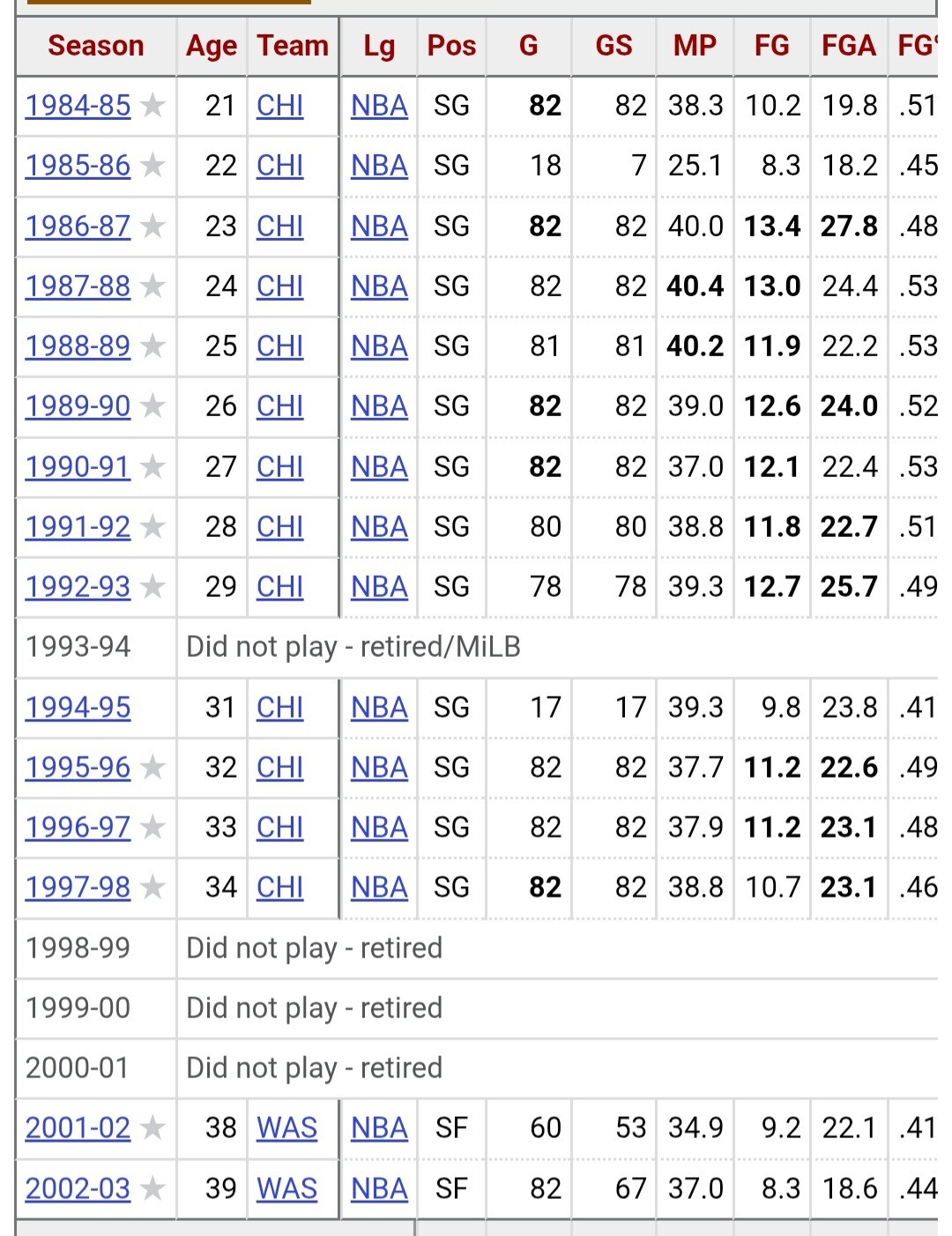Sort the table by the MP column
Viewport: 952px width, 1236px height.
tap(695, 46)
